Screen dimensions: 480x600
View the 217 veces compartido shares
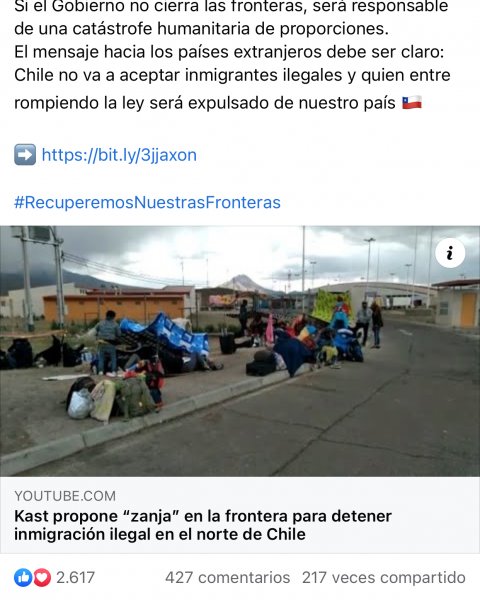point(384,577)
